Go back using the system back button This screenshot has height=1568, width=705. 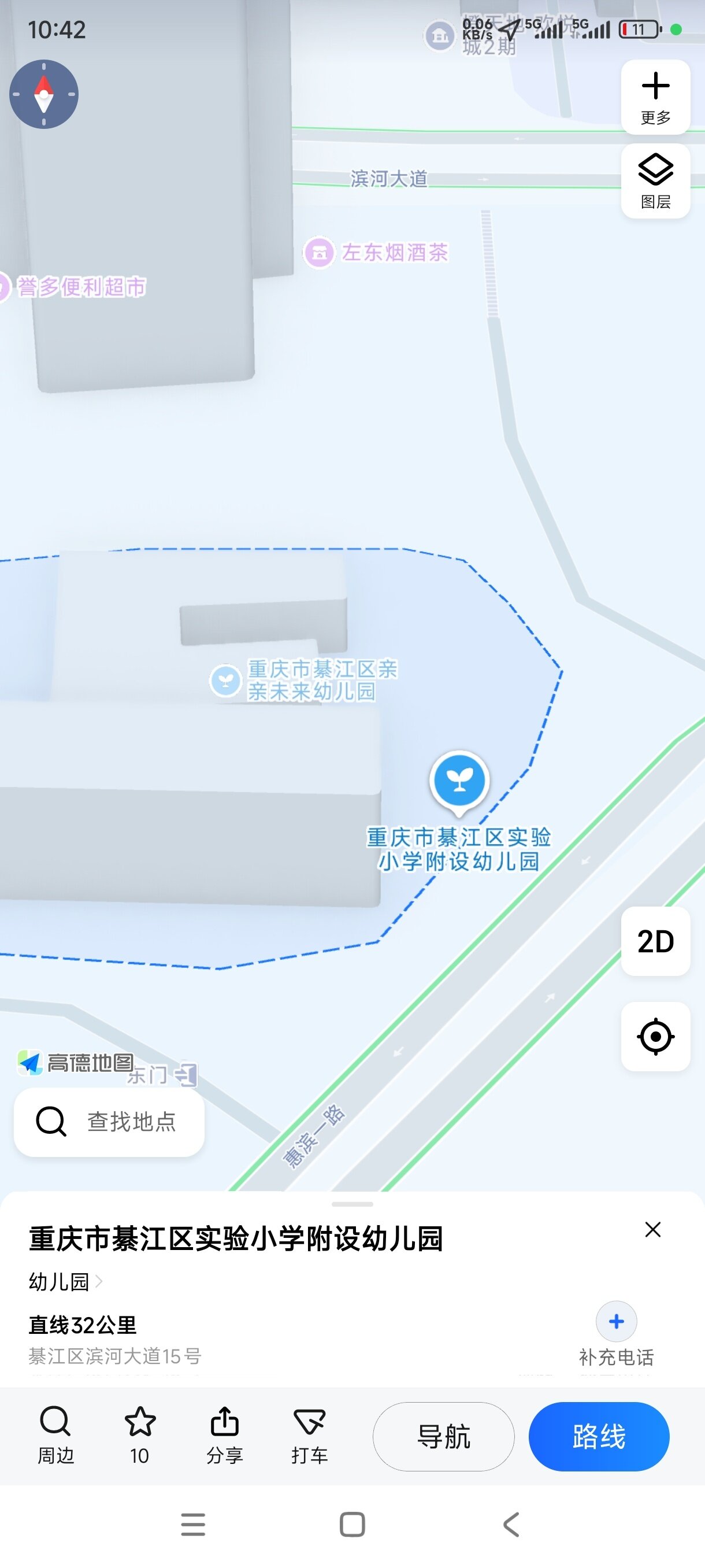(x=511, y=1524)
